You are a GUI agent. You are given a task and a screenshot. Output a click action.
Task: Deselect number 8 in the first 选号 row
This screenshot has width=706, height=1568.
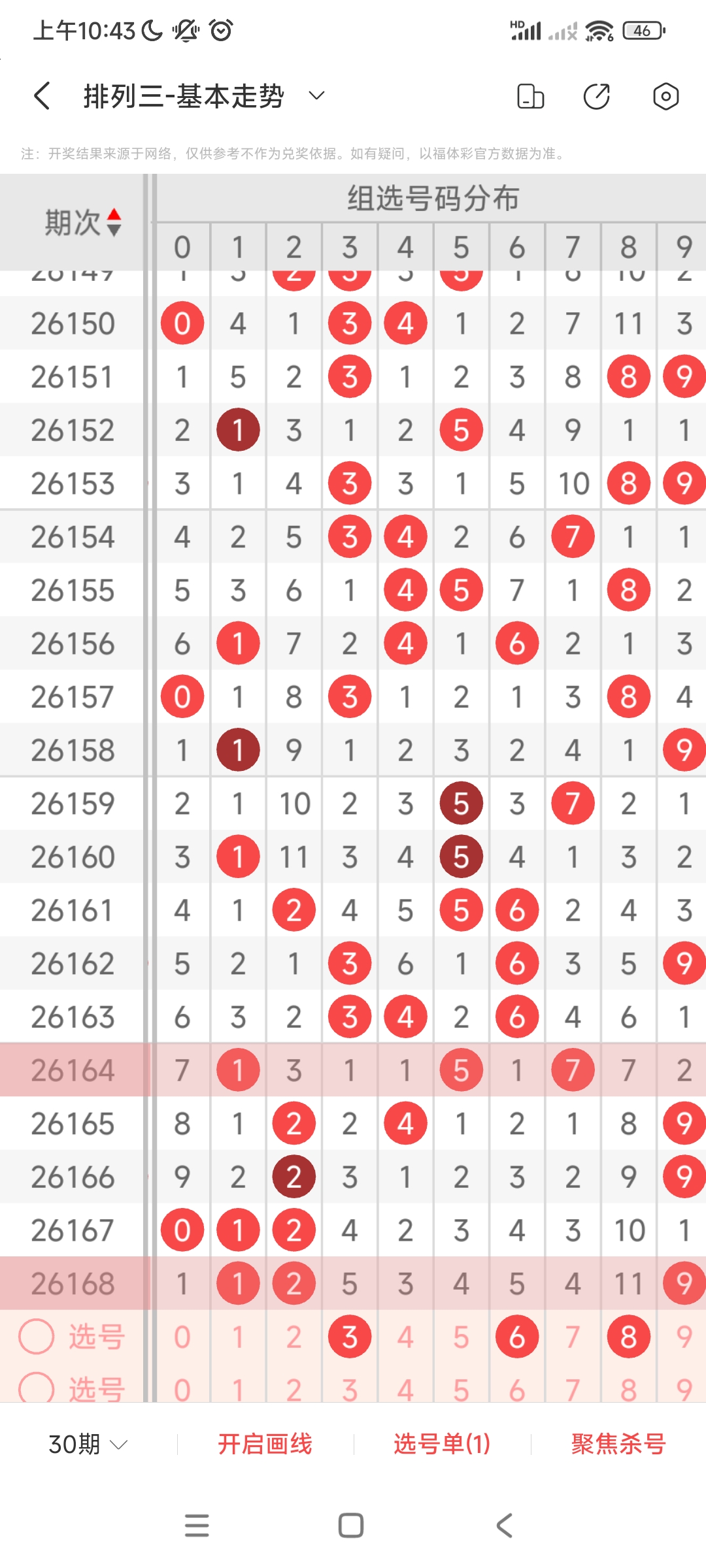[x=629, y=1337]
